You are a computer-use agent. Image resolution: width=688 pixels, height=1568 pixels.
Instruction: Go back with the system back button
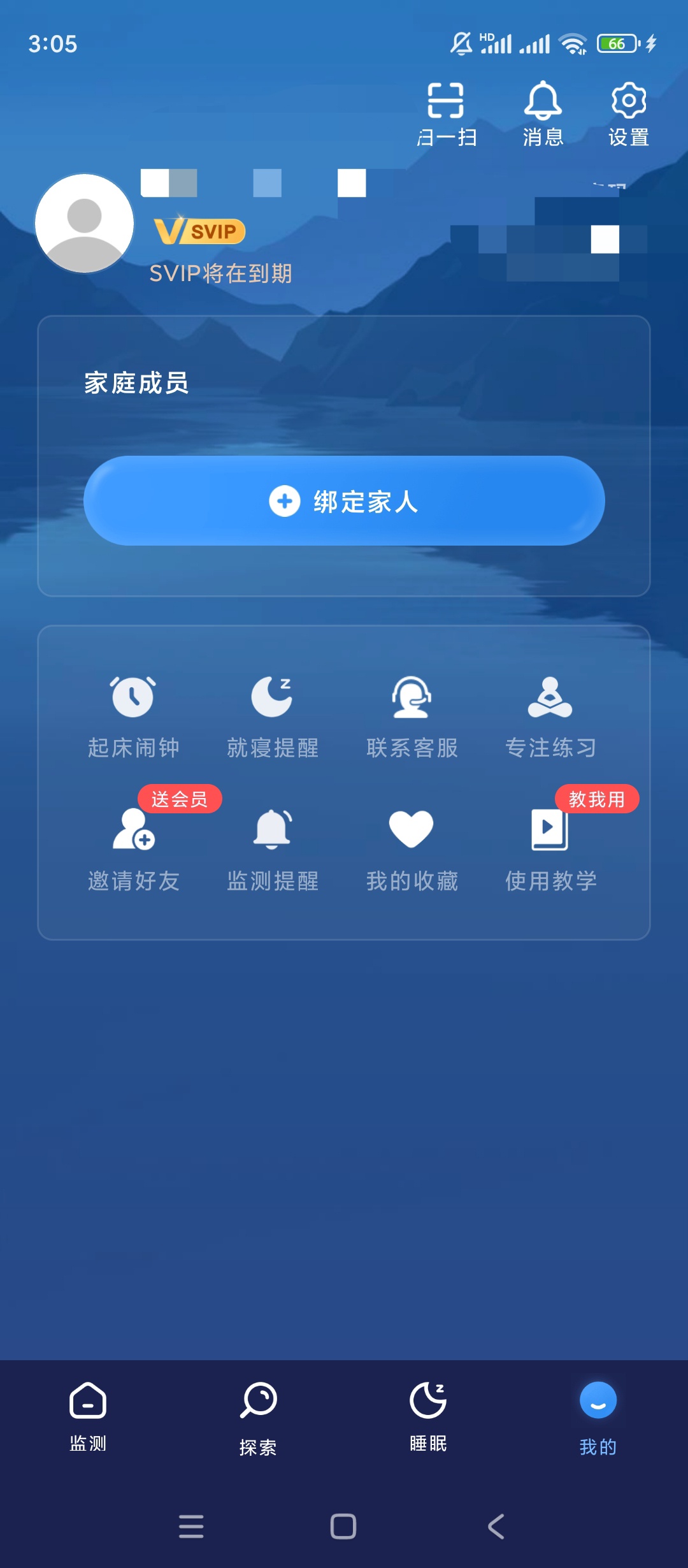tap(496, 1526)
